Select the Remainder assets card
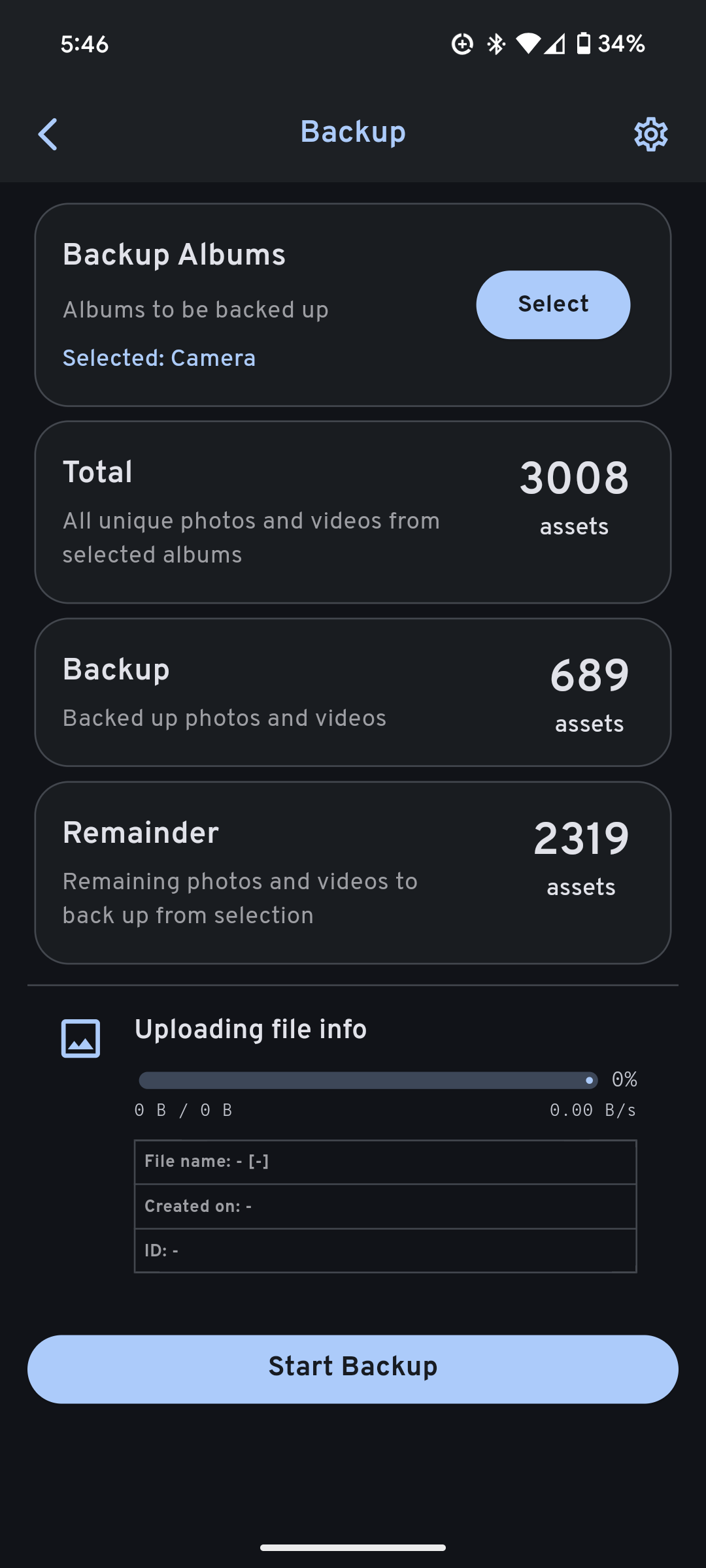 [353, 873]
